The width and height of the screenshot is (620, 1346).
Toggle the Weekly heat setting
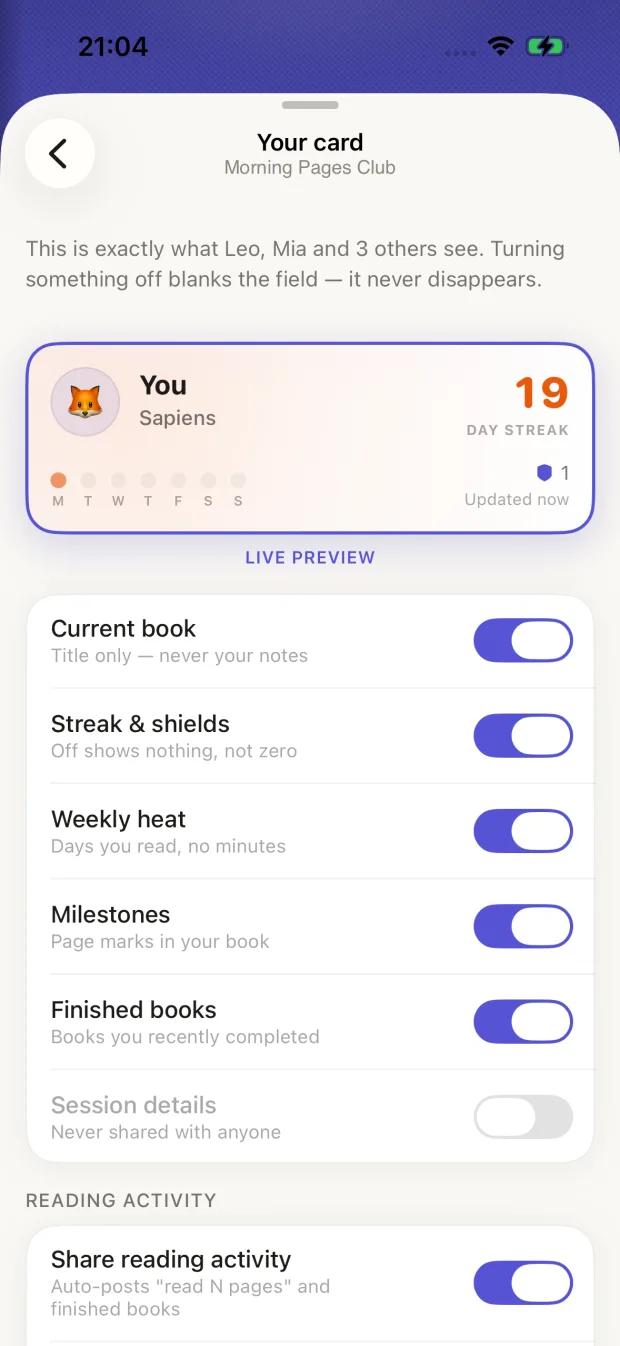point(523,831)
